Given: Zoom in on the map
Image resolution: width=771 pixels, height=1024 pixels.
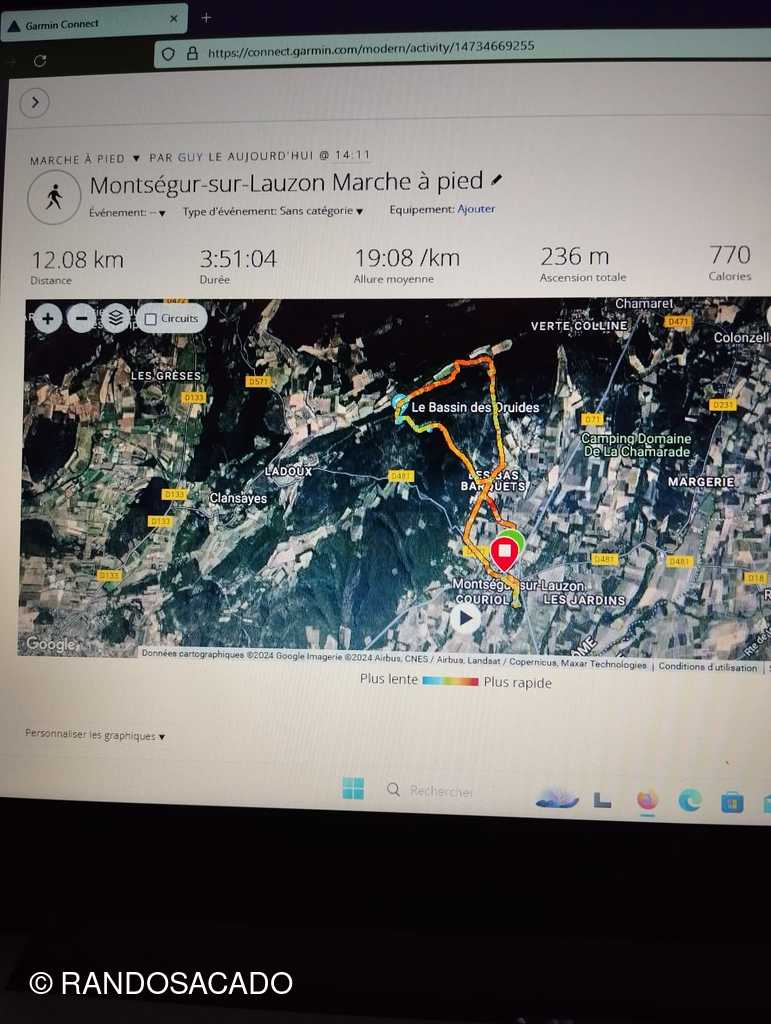Looking at the screenshot, I should pyautogui.click(x=47, y=319).
